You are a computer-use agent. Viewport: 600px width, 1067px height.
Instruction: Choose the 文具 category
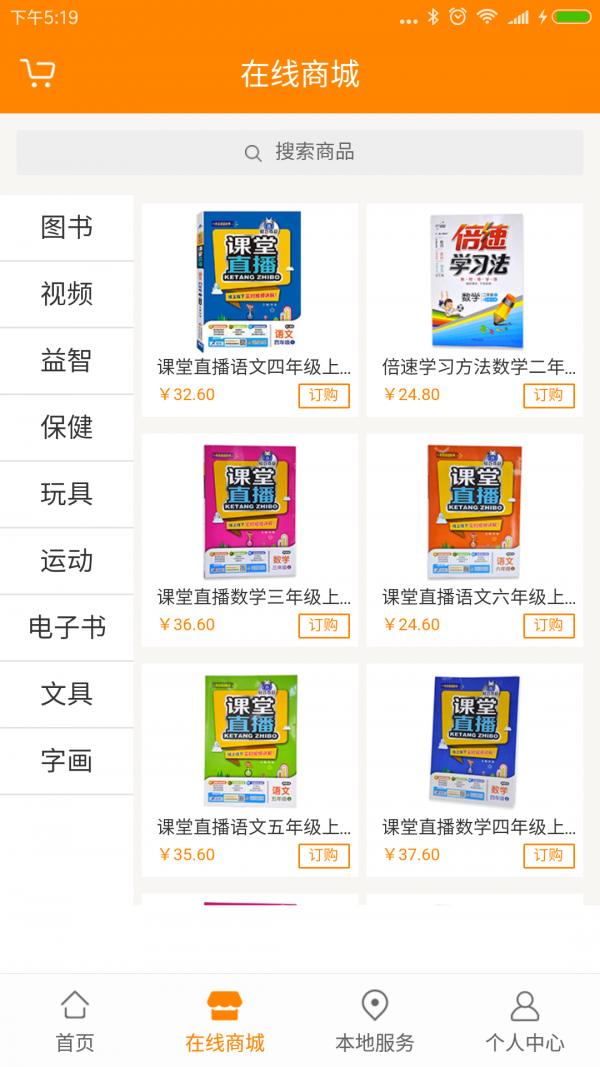67,694
